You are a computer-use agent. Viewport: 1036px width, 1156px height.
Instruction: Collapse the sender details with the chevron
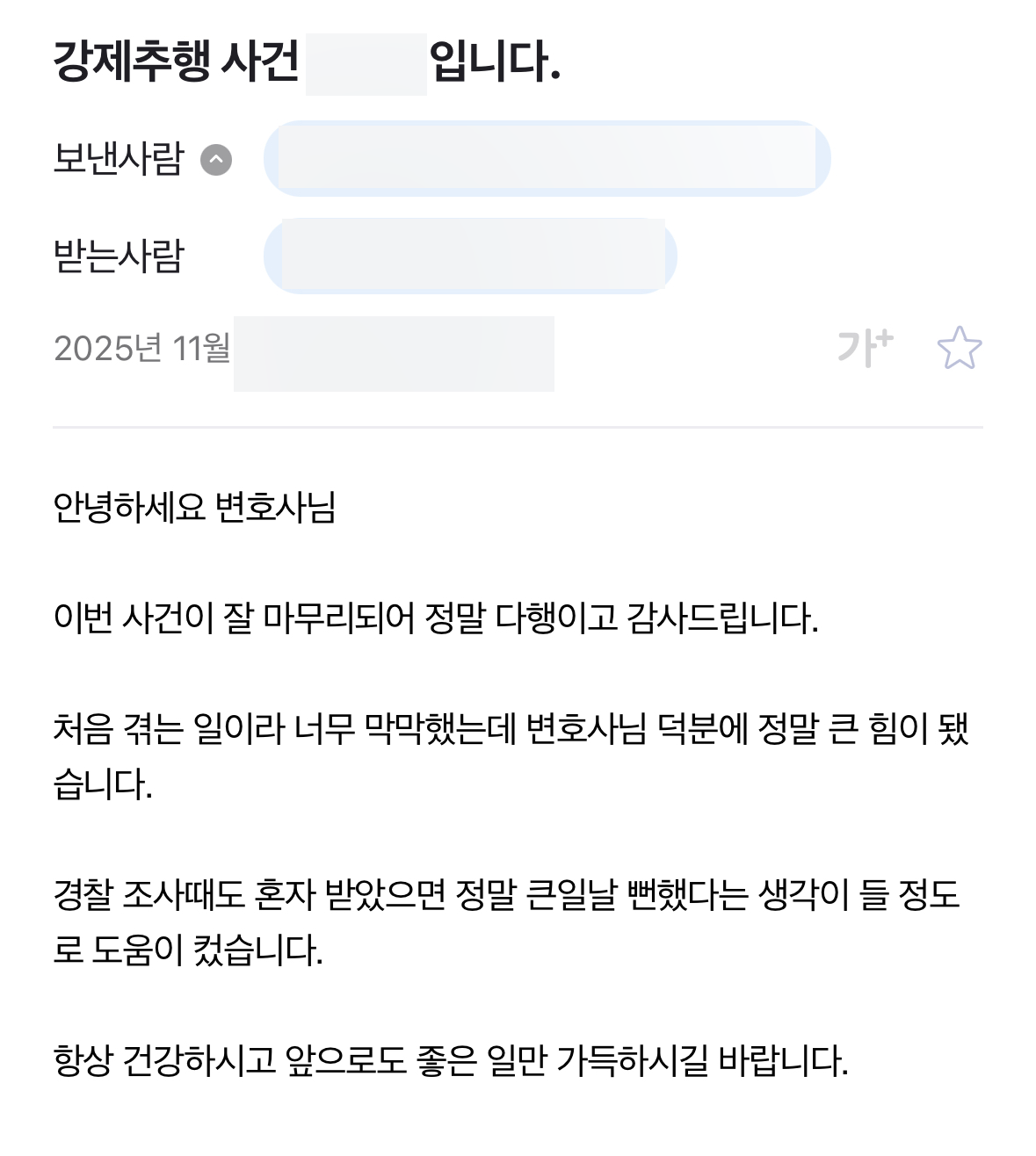coord(216,158)
